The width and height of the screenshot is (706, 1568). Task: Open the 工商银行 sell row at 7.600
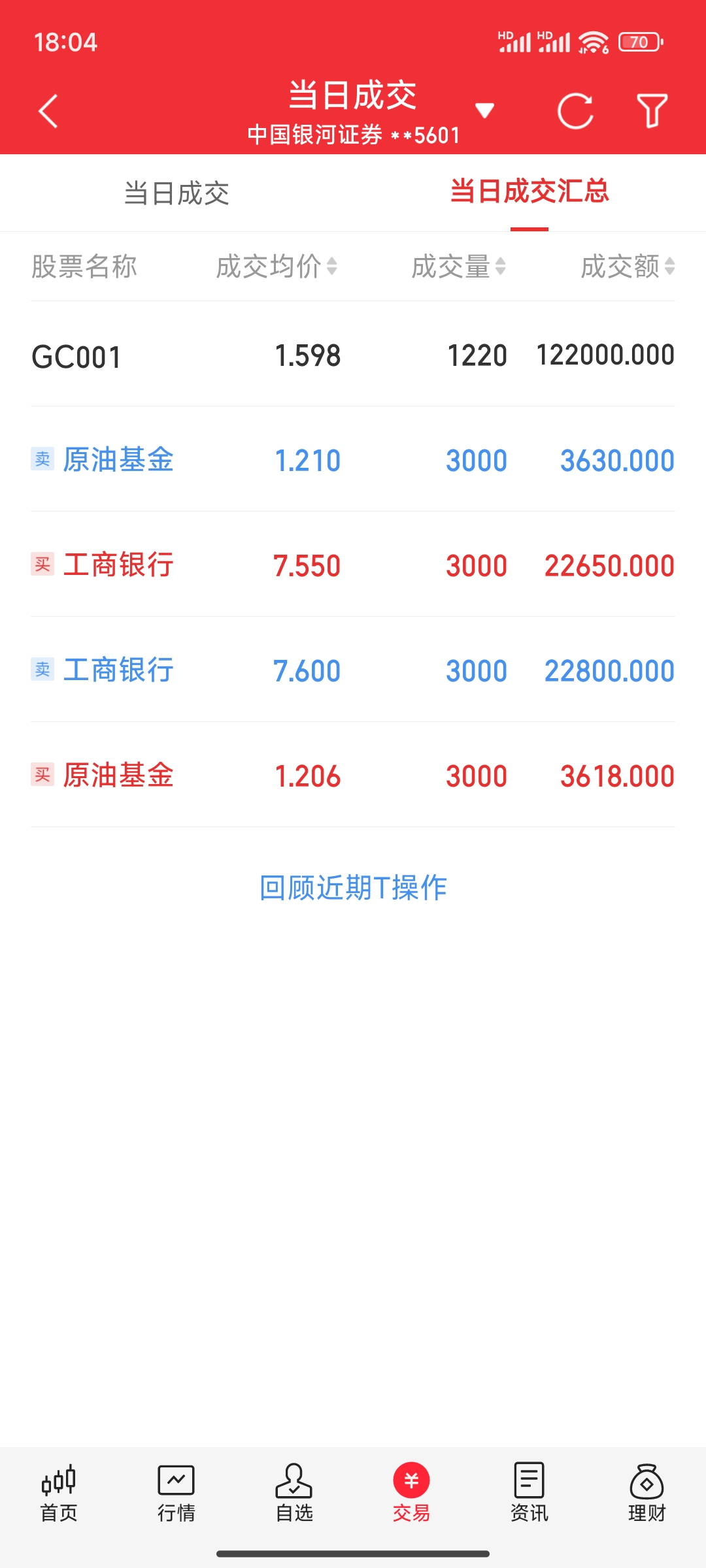pos(353,670)
